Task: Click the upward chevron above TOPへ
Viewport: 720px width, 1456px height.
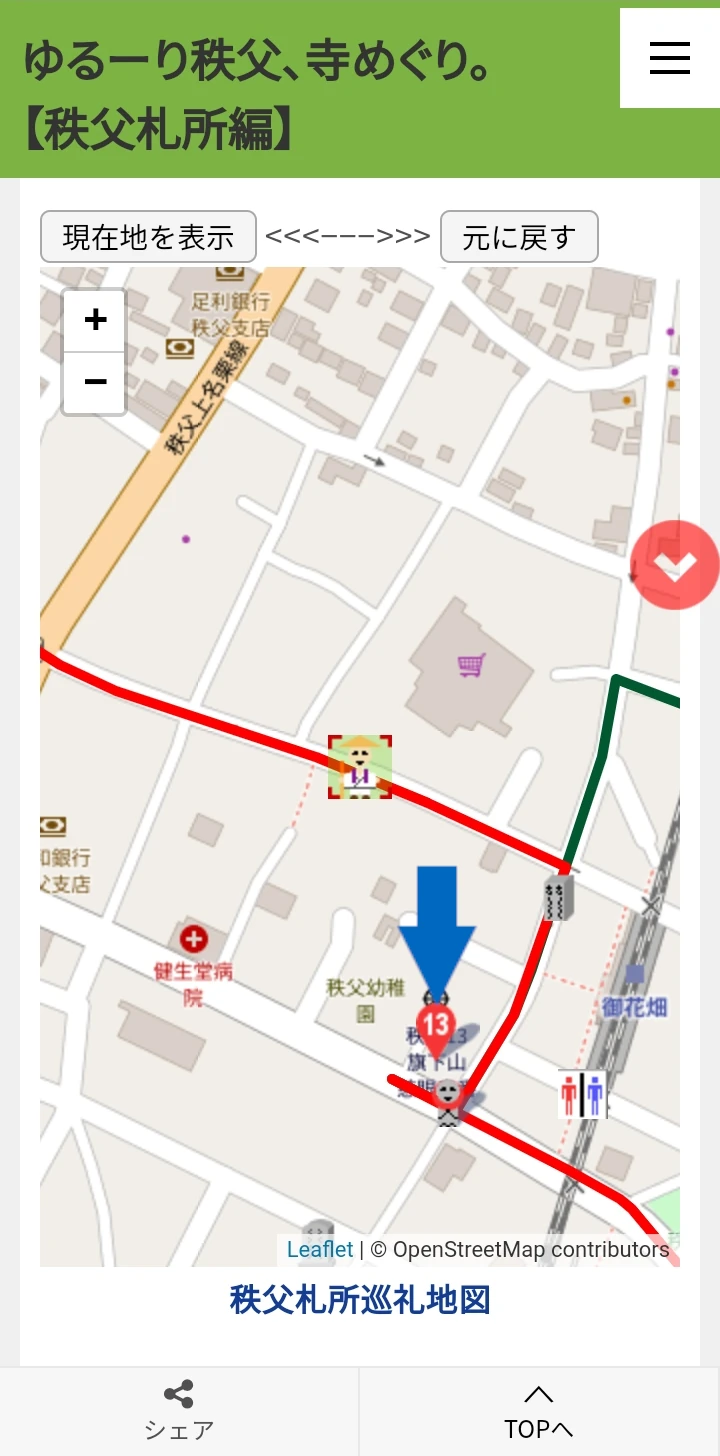Action: [x=539, y=1394]
